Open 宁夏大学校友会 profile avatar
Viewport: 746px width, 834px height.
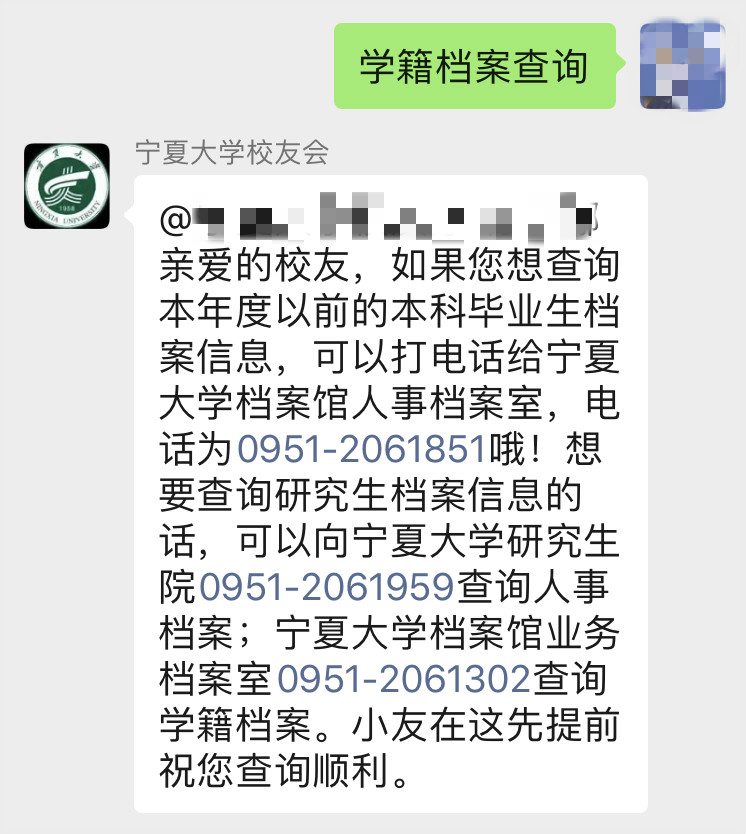[67, 185]
